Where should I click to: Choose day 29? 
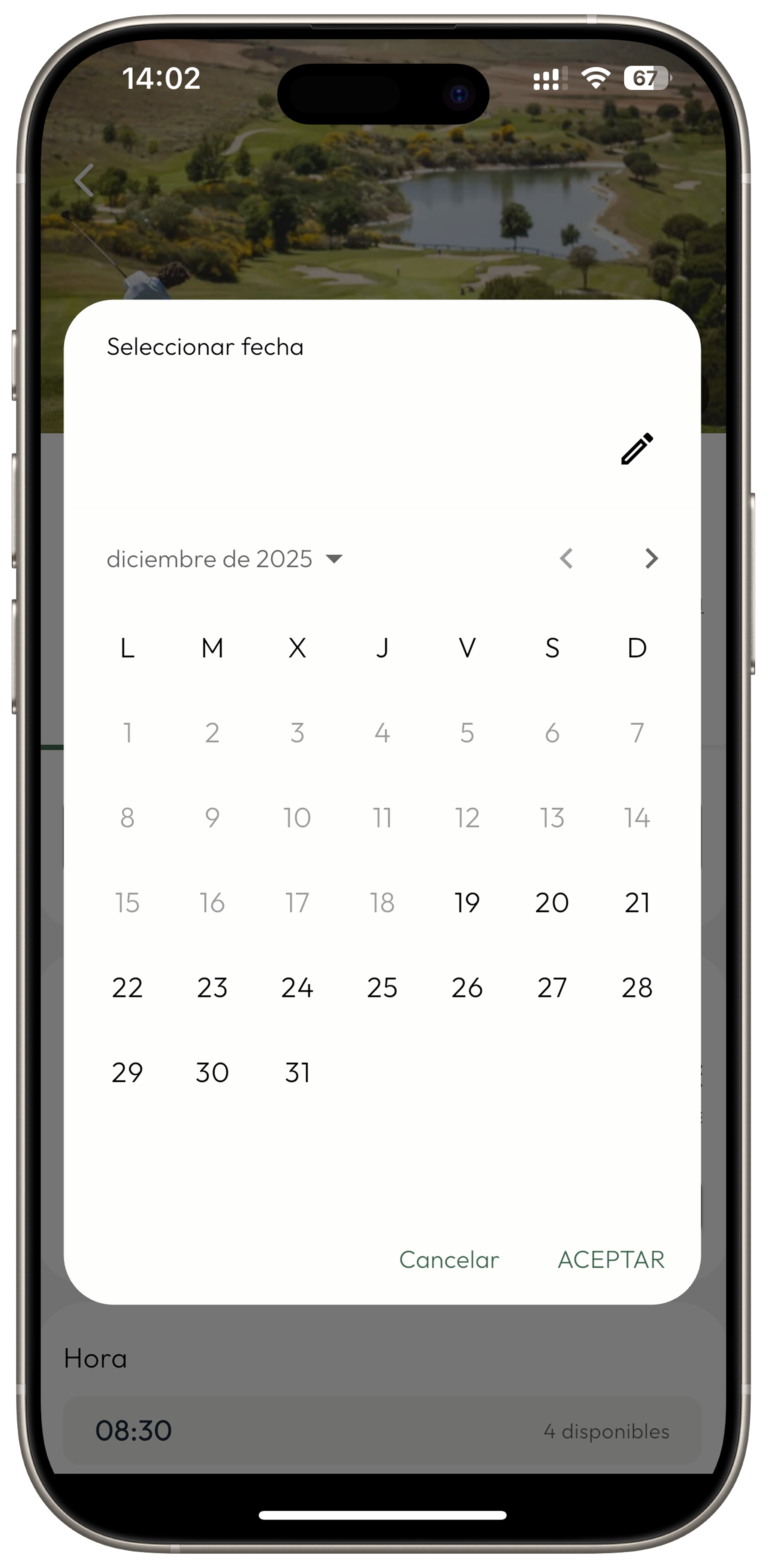point(127,1072)
